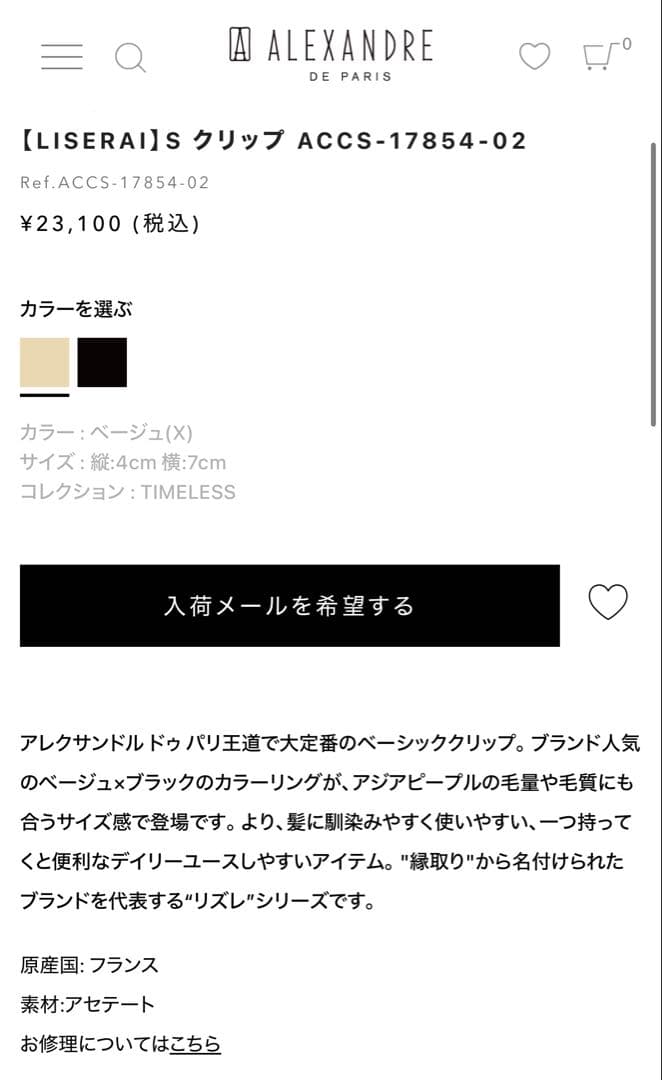Request restock email with 入荷メールを希望する
Viewport: 662px width, 1080px height.
290,606
